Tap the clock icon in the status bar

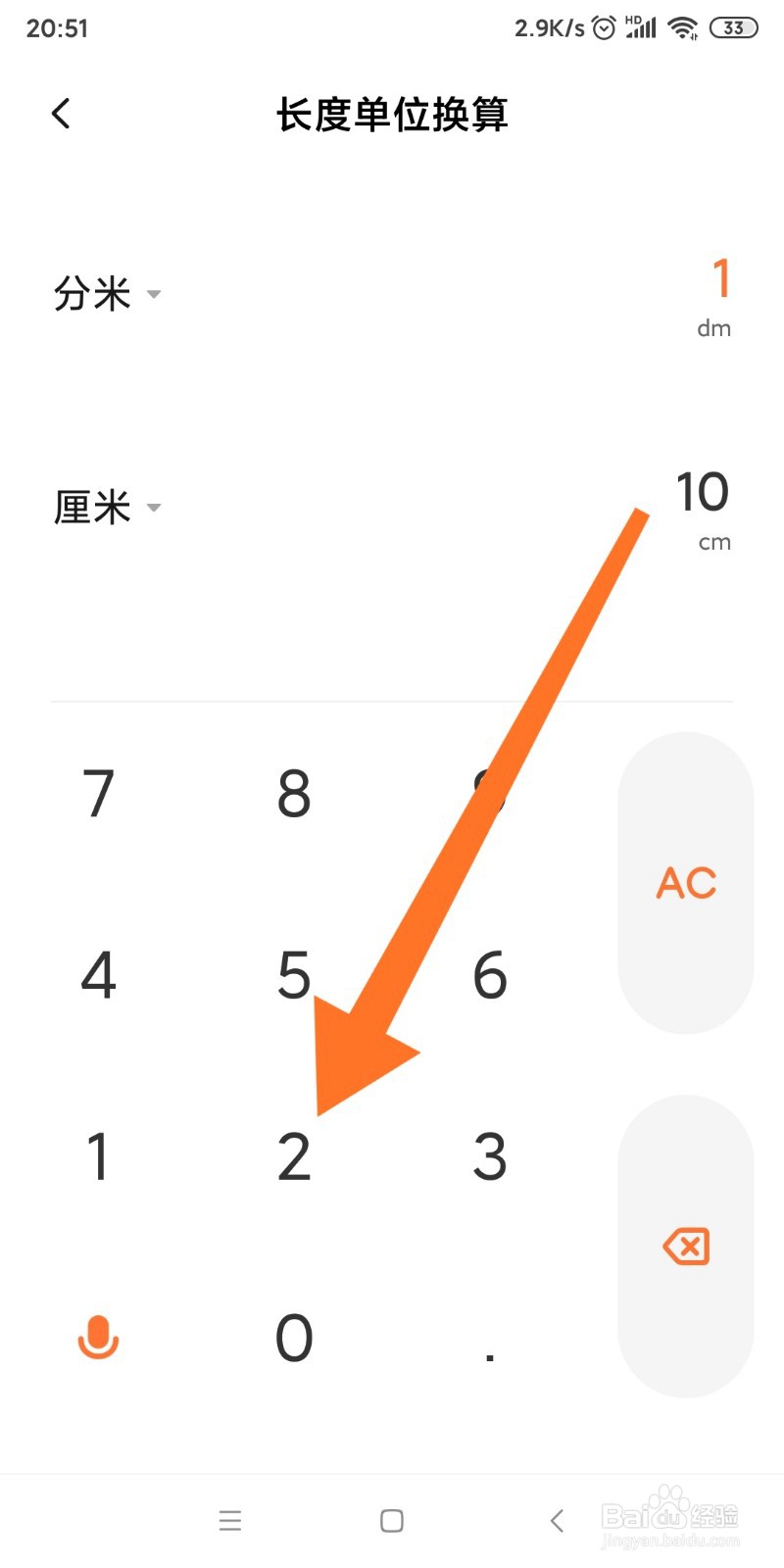coord(602,27)
